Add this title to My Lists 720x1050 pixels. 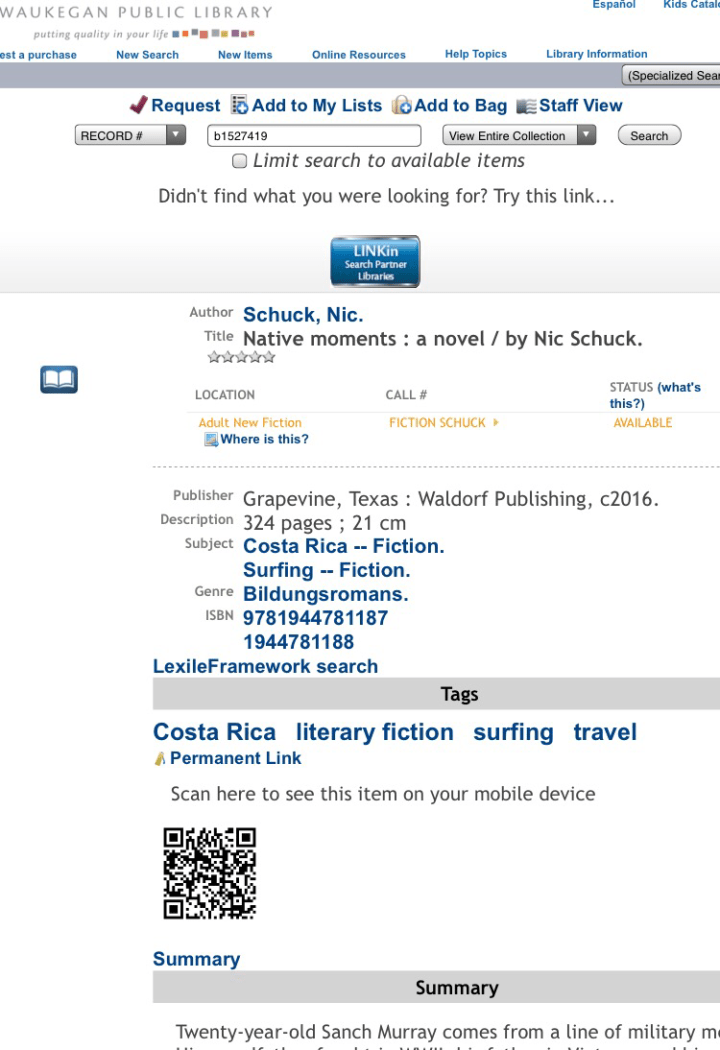307,106
